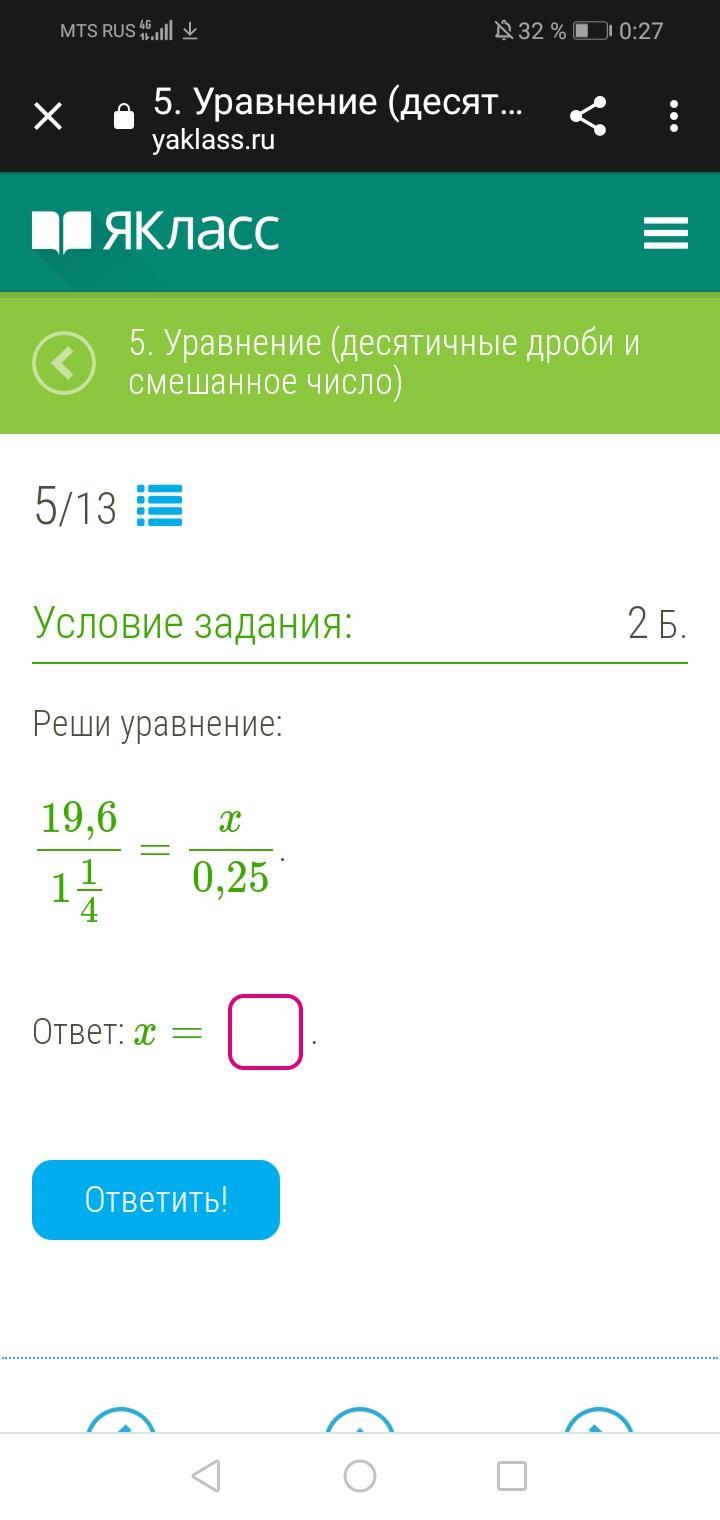Submit the answer with Ответить!
The image size is (720, 1520).
156,1200
